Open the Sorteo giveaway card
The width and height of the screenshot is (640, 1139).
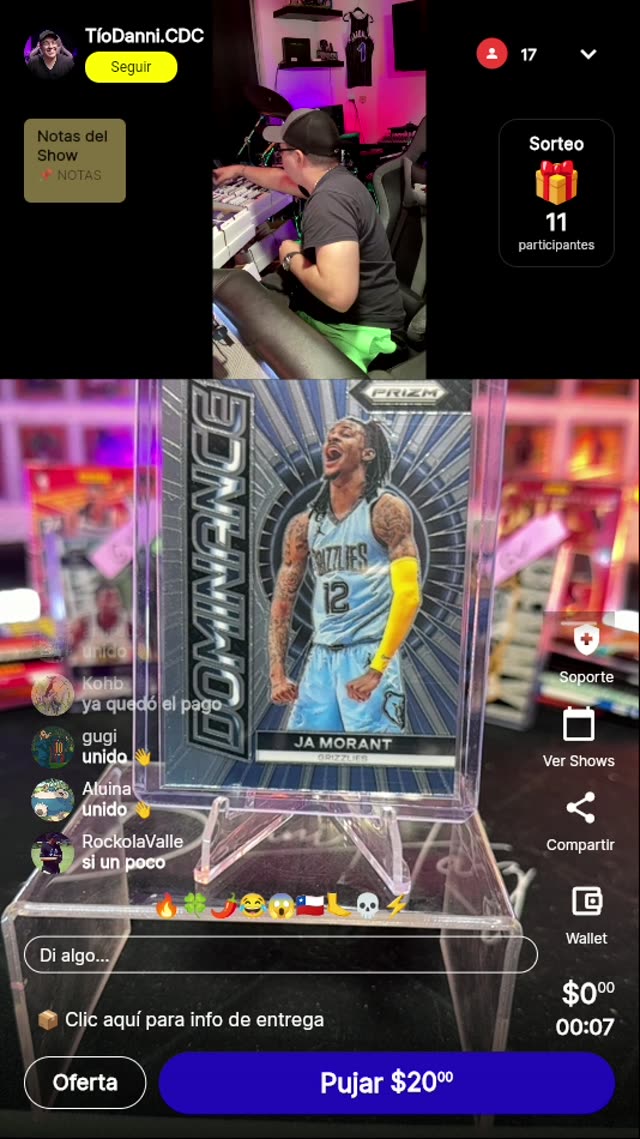point(556,193)
